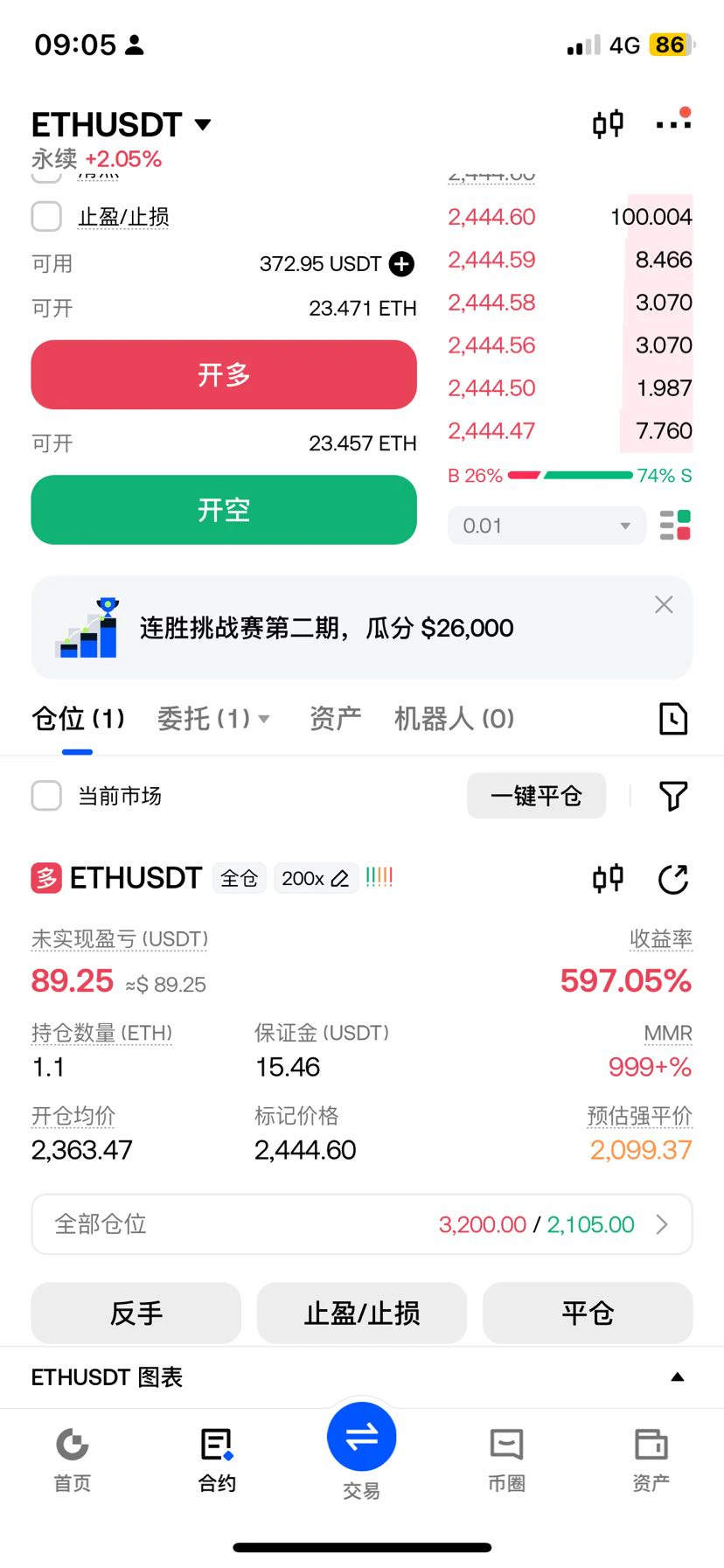
Task: Change the order book layout icon
Action: (x=675, y=526)
